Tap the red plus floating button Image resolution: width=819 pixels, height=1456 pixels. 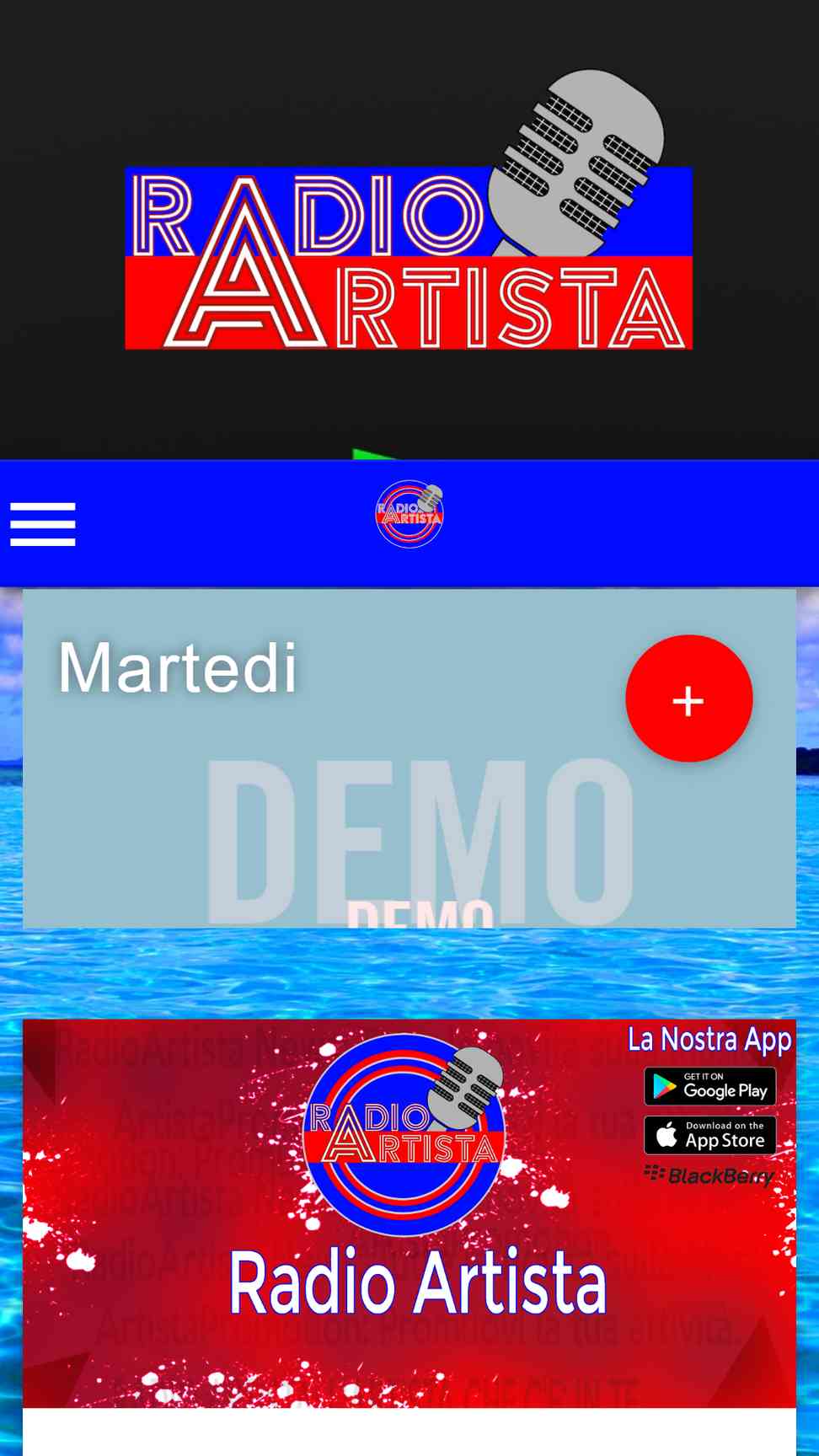coord(688,699)
